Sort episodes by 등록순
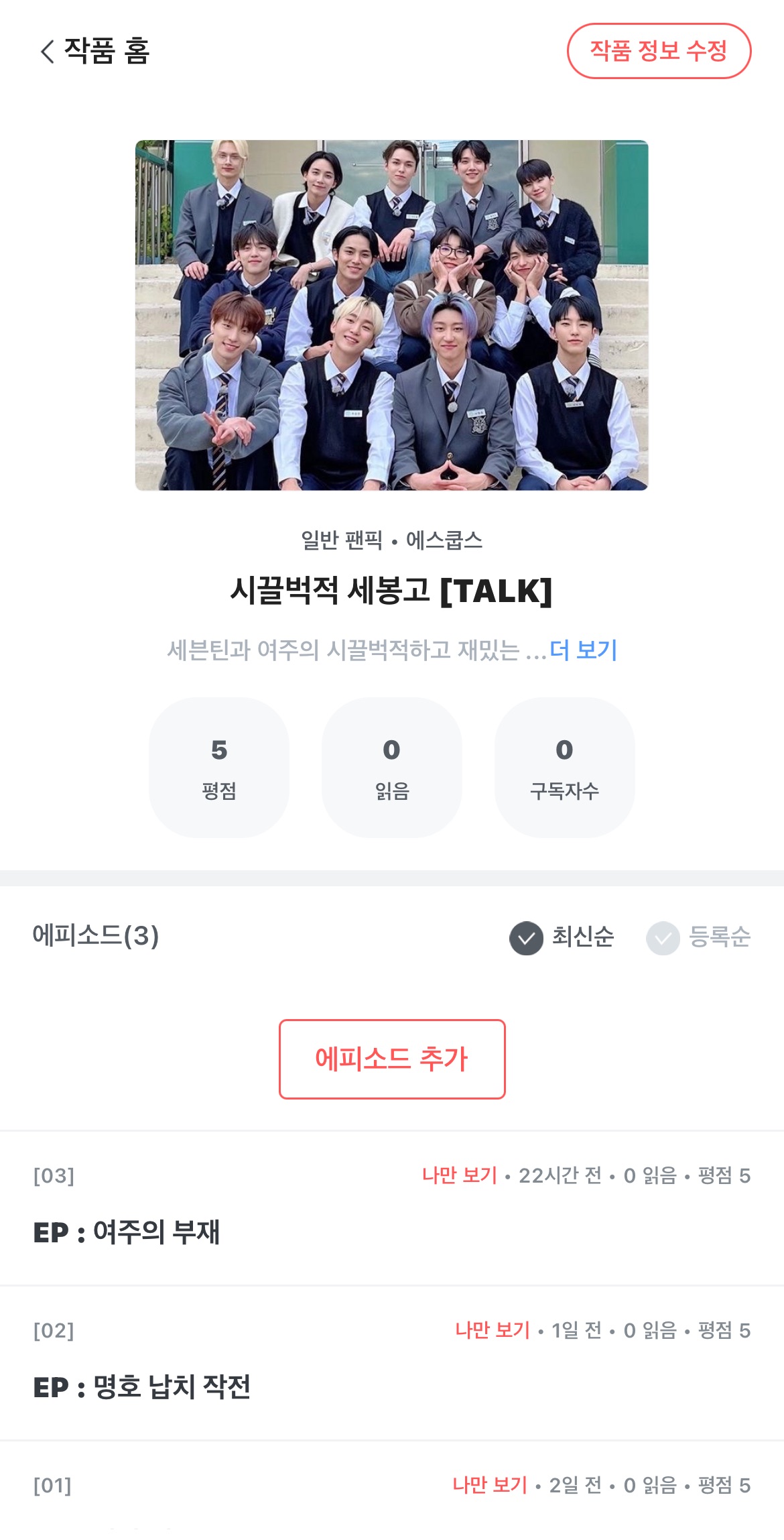 point(698,937)
